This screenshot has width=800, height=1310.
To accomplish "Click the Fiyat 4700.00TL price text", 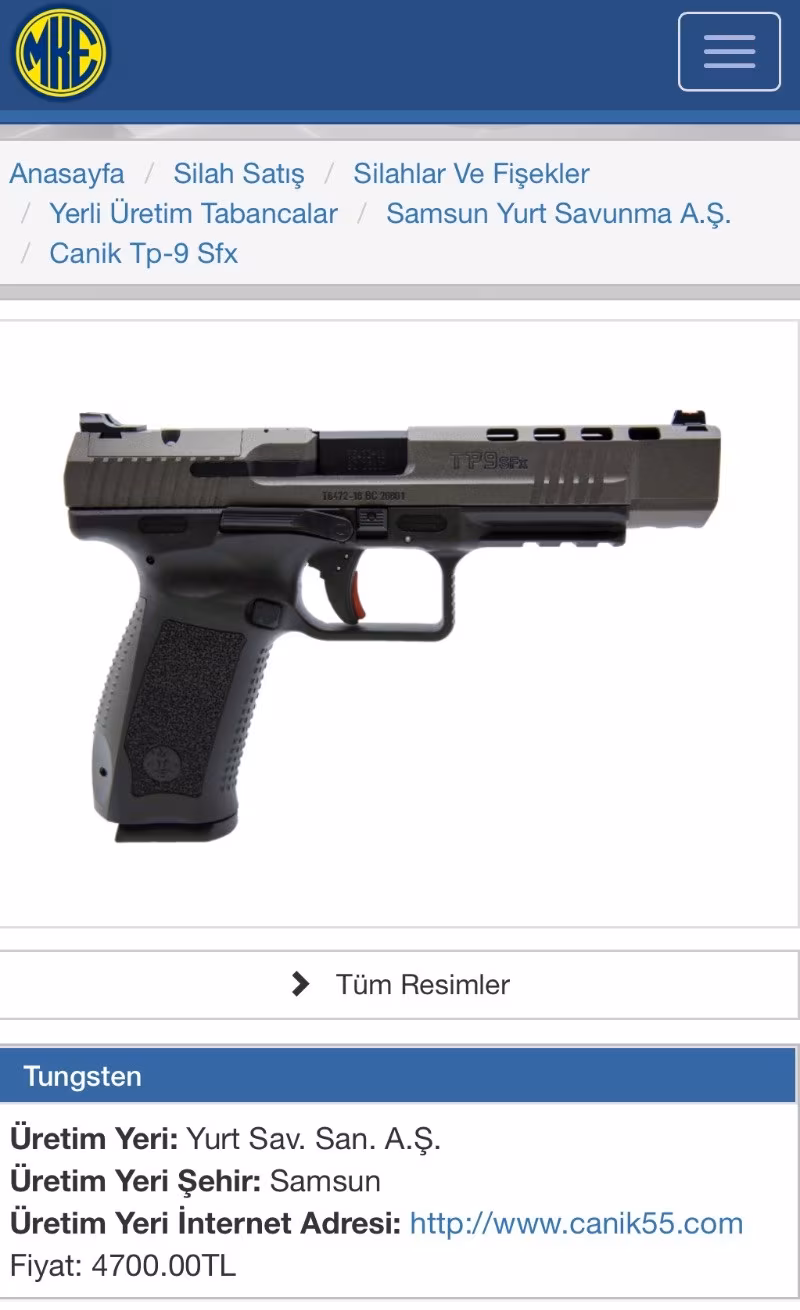I will [x=123, y=1264].
